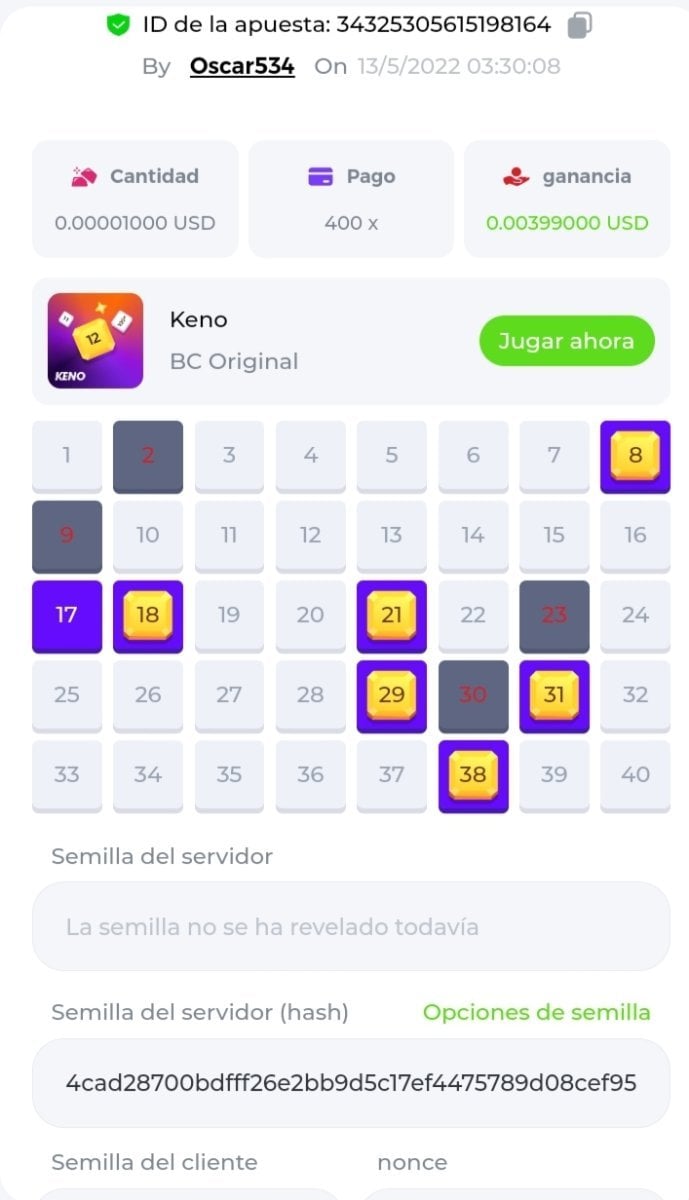Tap the Jugar ahora button
This screenshot has width=689, height=1200.
click(566, 341)
